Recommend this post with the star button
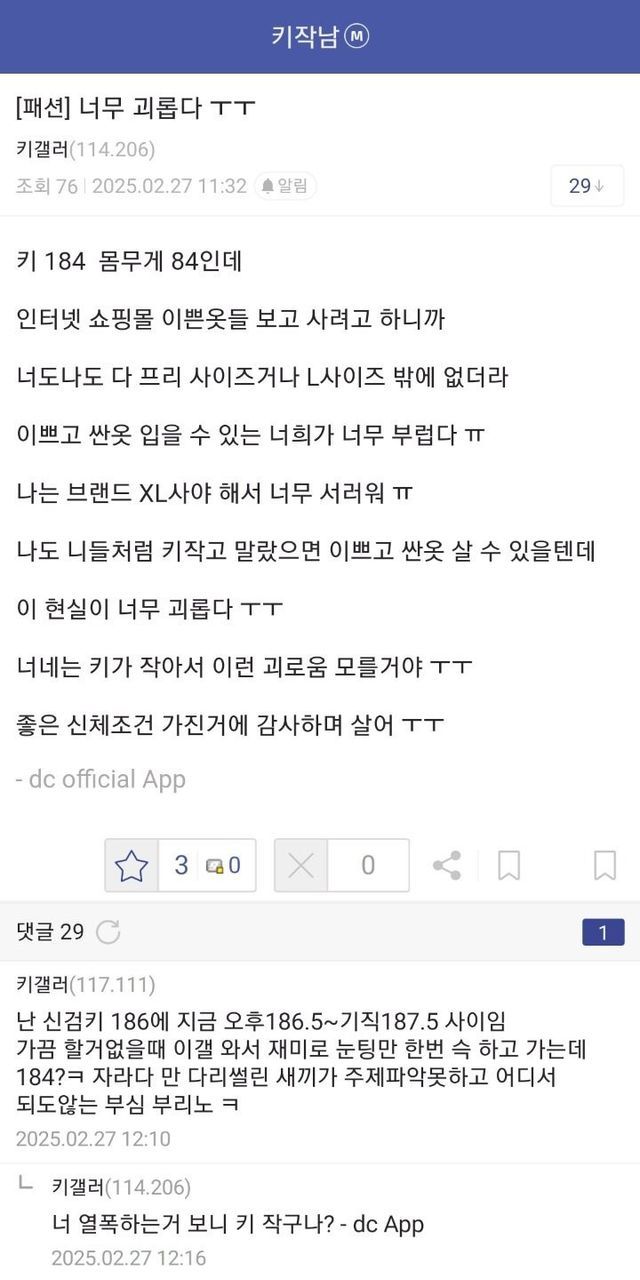This screenshot has height=1280, width=640. [x=131, y=865]
